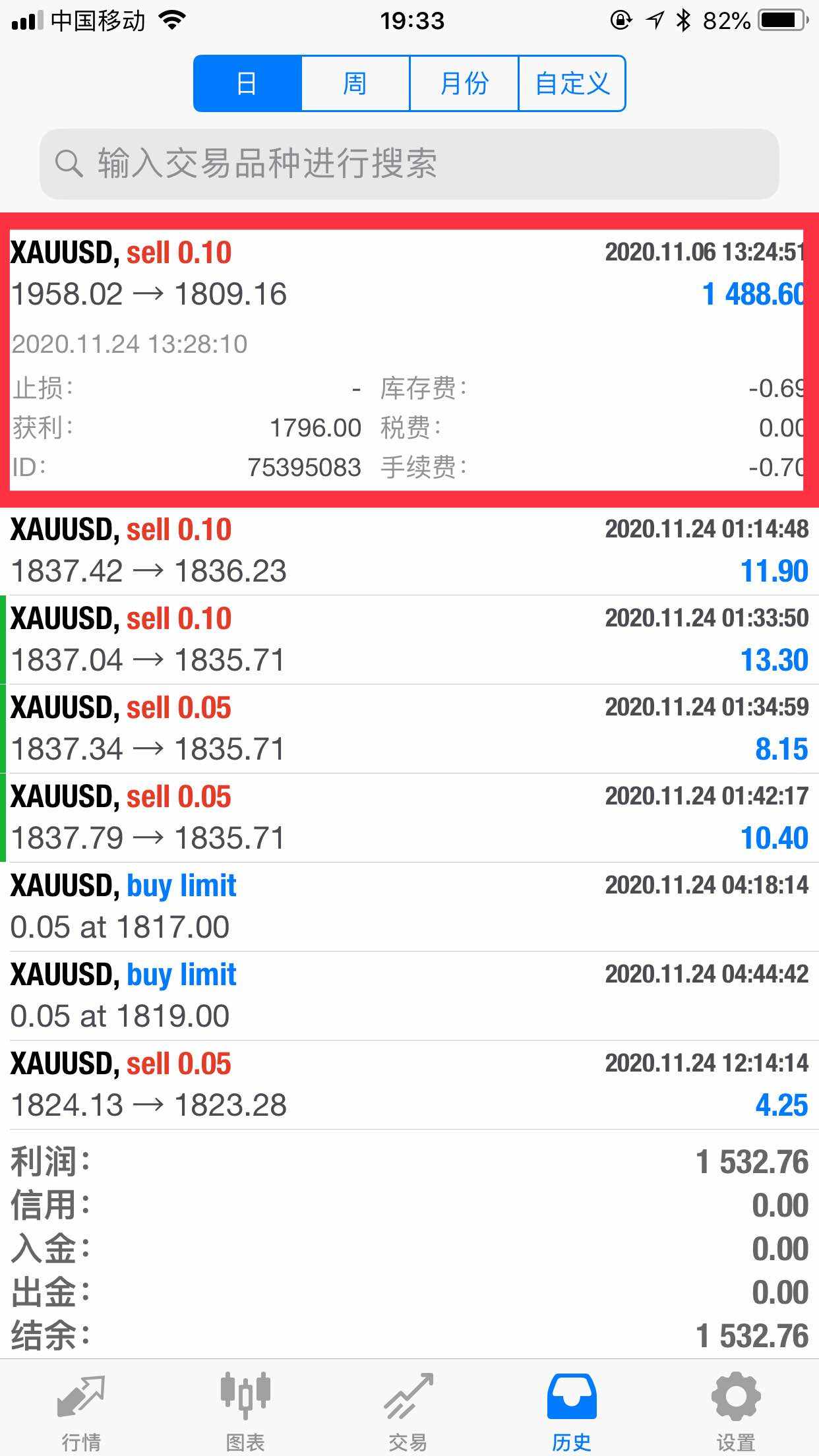Switch to the 月份 (month) period
Viewport: 819px width, 1456px height.
[464, 84]
